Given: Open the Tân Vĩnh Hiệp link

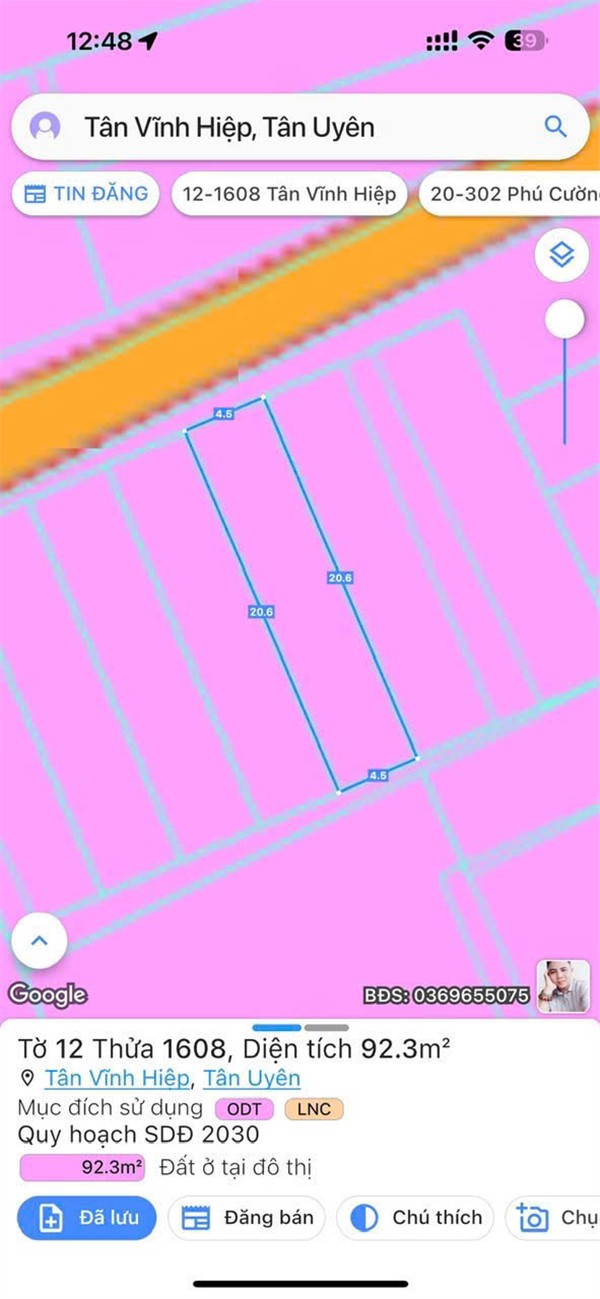Looking at the screenshot, I should (x=117, y=1078).
